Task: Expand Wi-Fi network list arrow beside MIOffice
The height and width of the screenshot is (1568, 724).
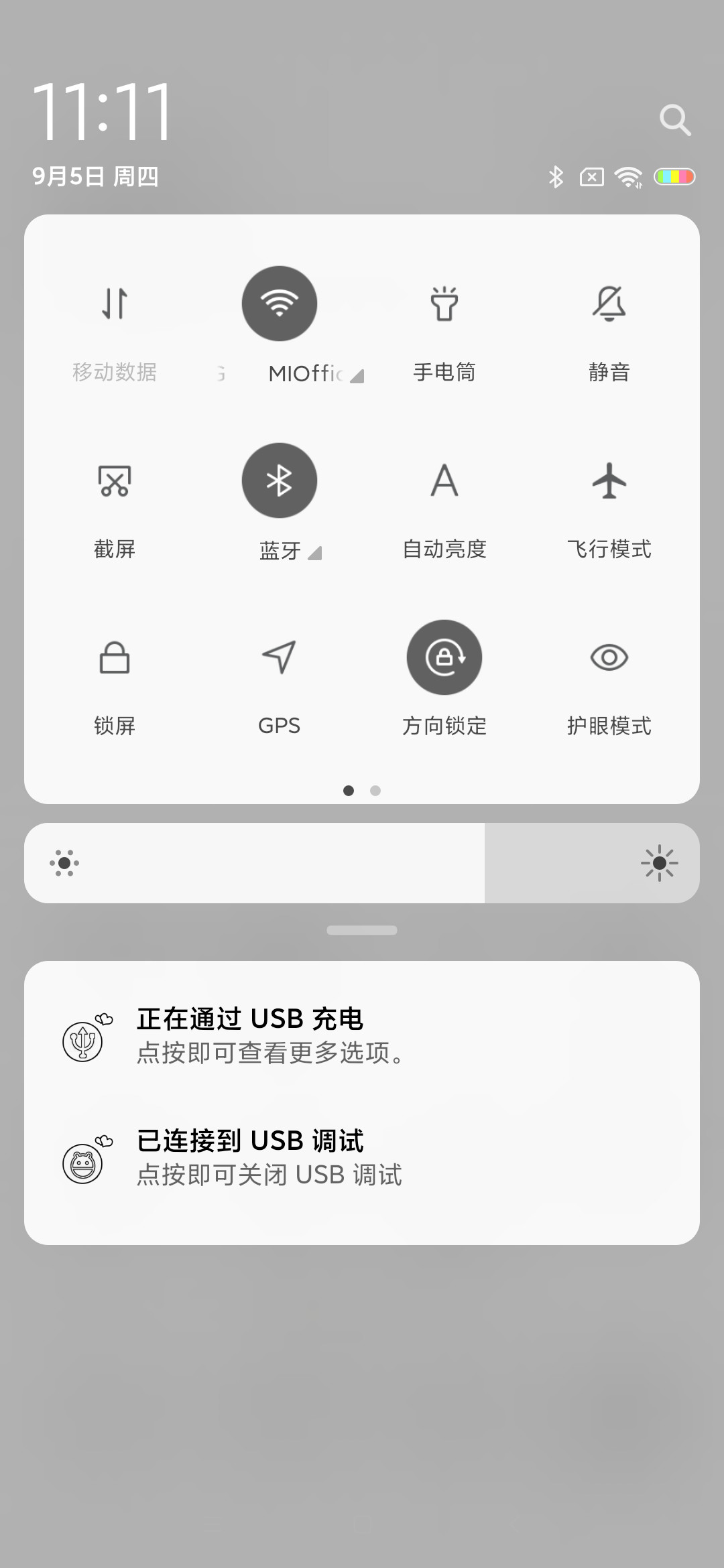Action: pos(357,376)
